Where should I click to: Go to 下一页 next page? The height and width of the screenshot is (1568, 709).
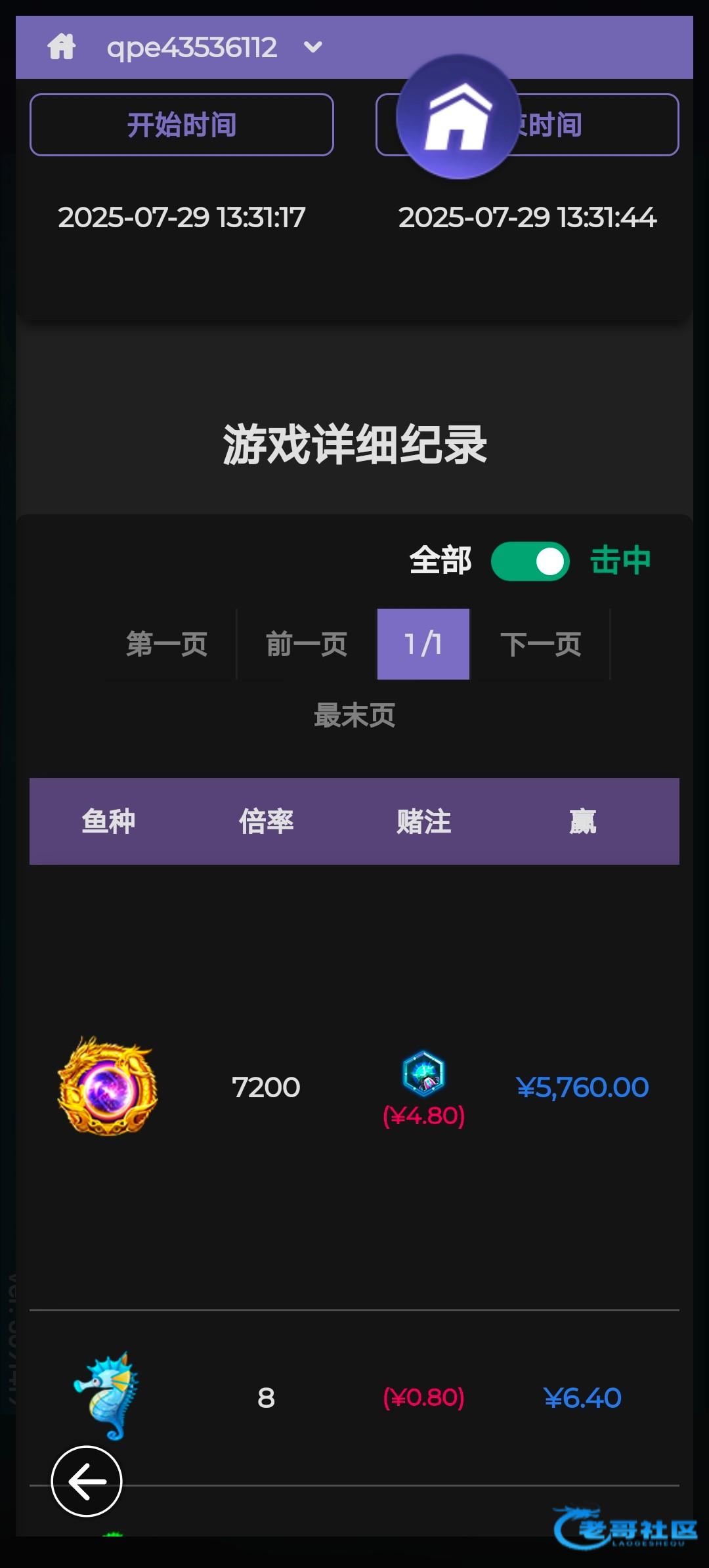coord(540,644)
